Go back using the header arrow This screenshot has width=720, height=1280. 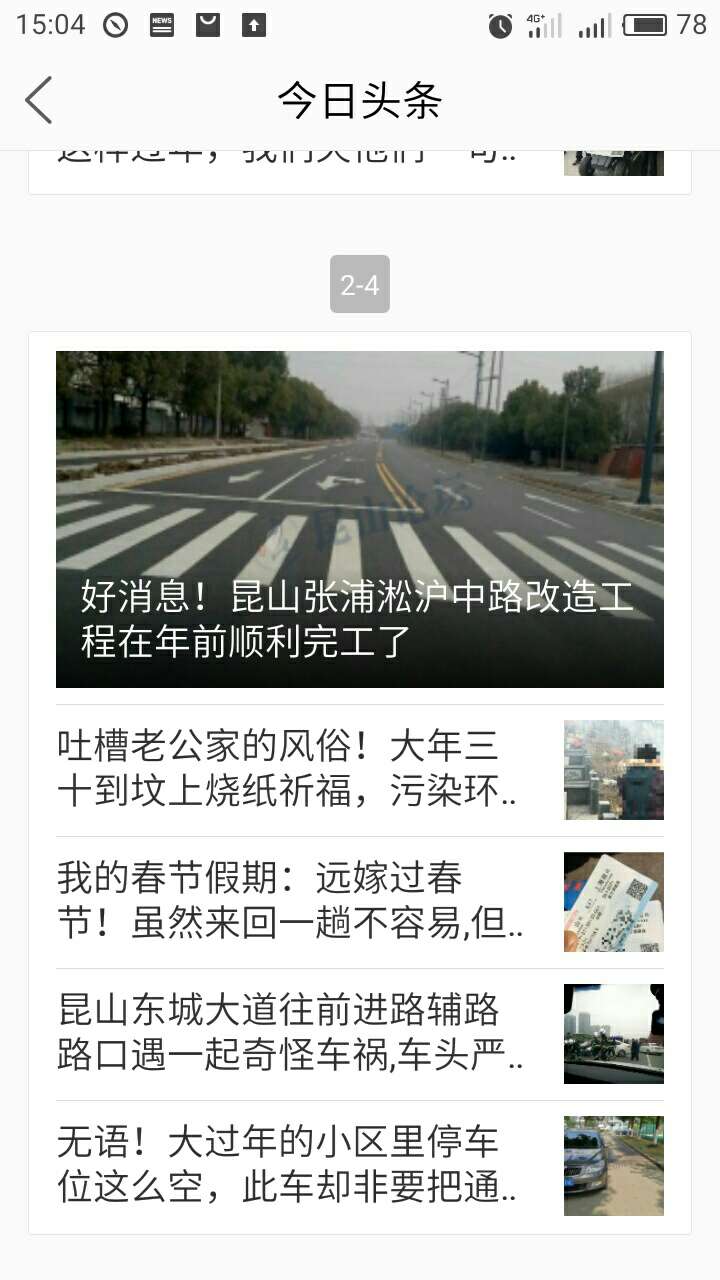pyautogui.click(x=39, y=100)
